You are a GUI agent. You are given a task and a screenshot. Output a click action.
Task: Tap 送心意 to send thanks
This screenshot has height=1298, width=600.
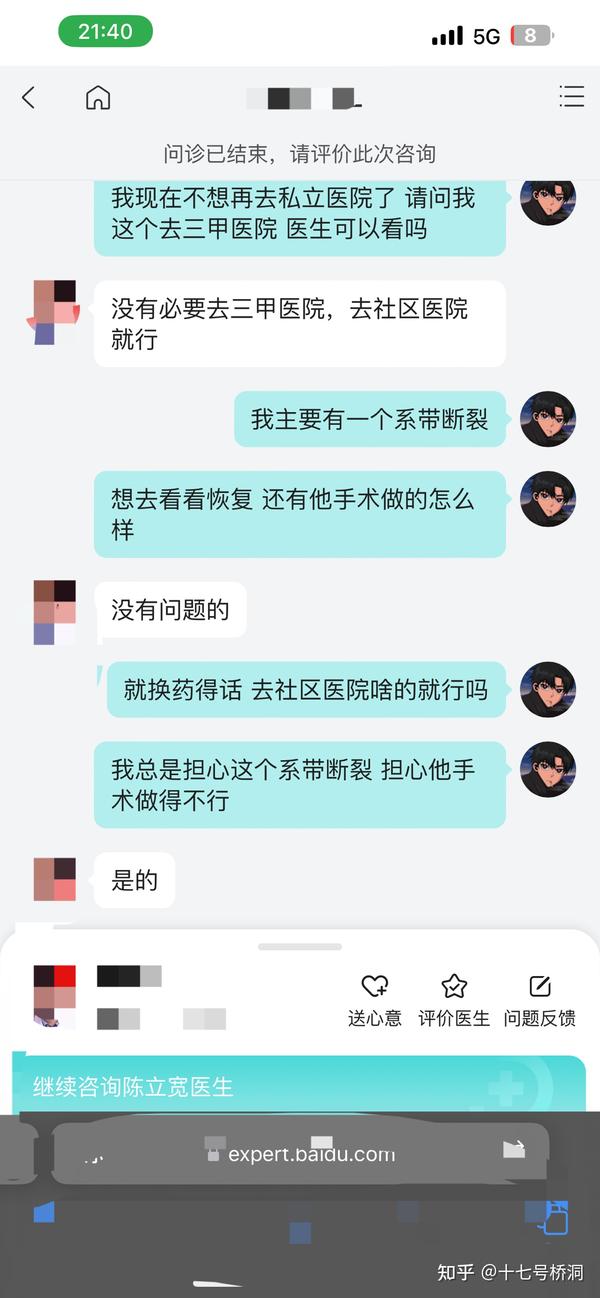pos(375,1000)
